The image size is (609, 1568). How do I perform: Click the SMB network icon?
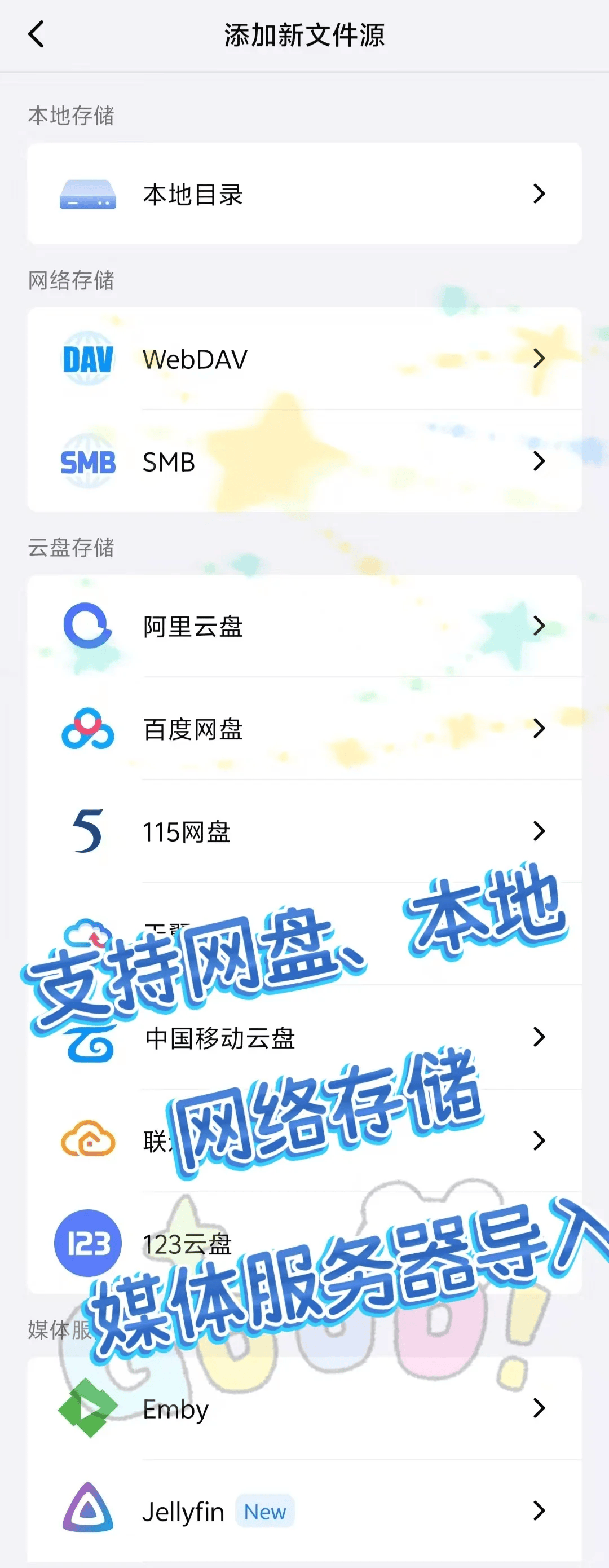tap(88, 461)
